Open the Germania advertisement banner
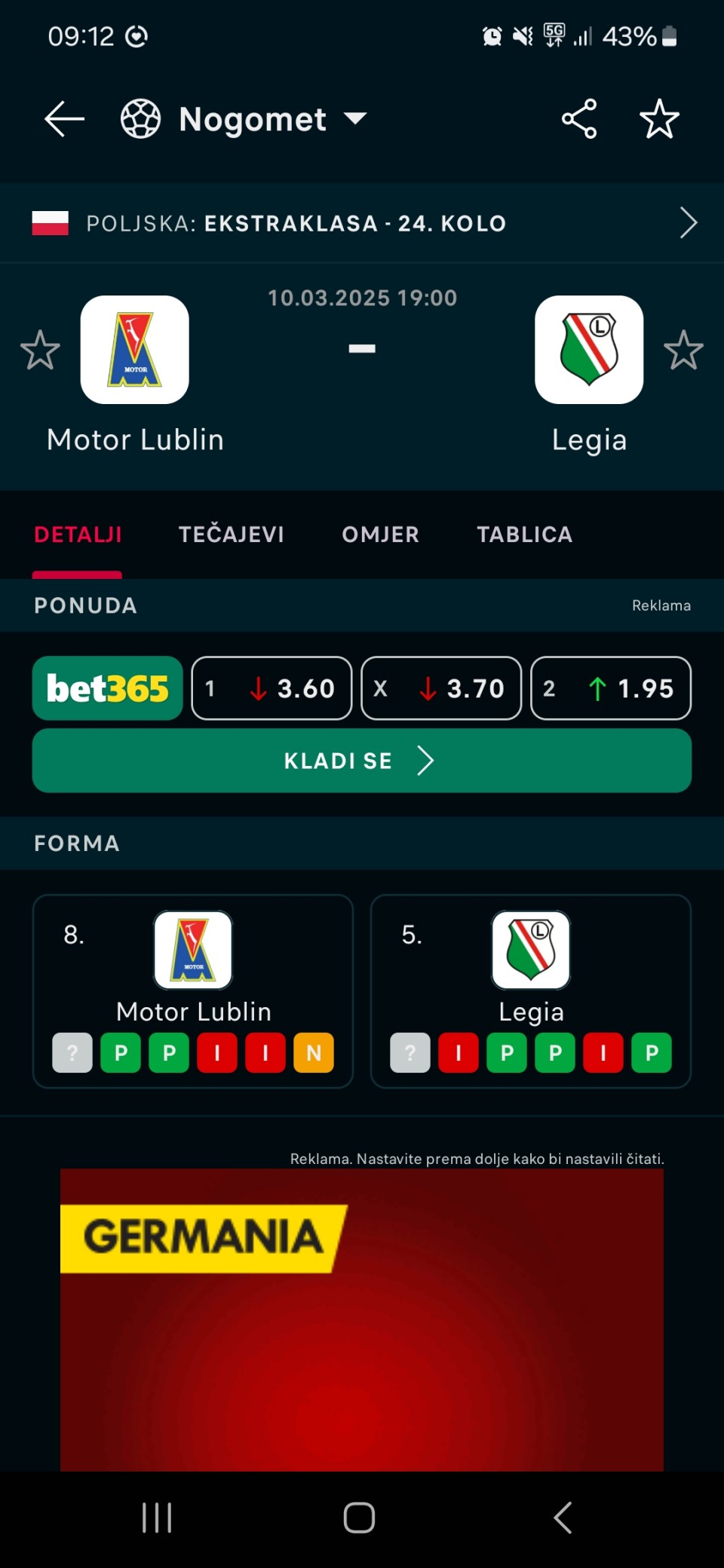This screenshot has width=724, height=1568. [x=362, y=1319]
